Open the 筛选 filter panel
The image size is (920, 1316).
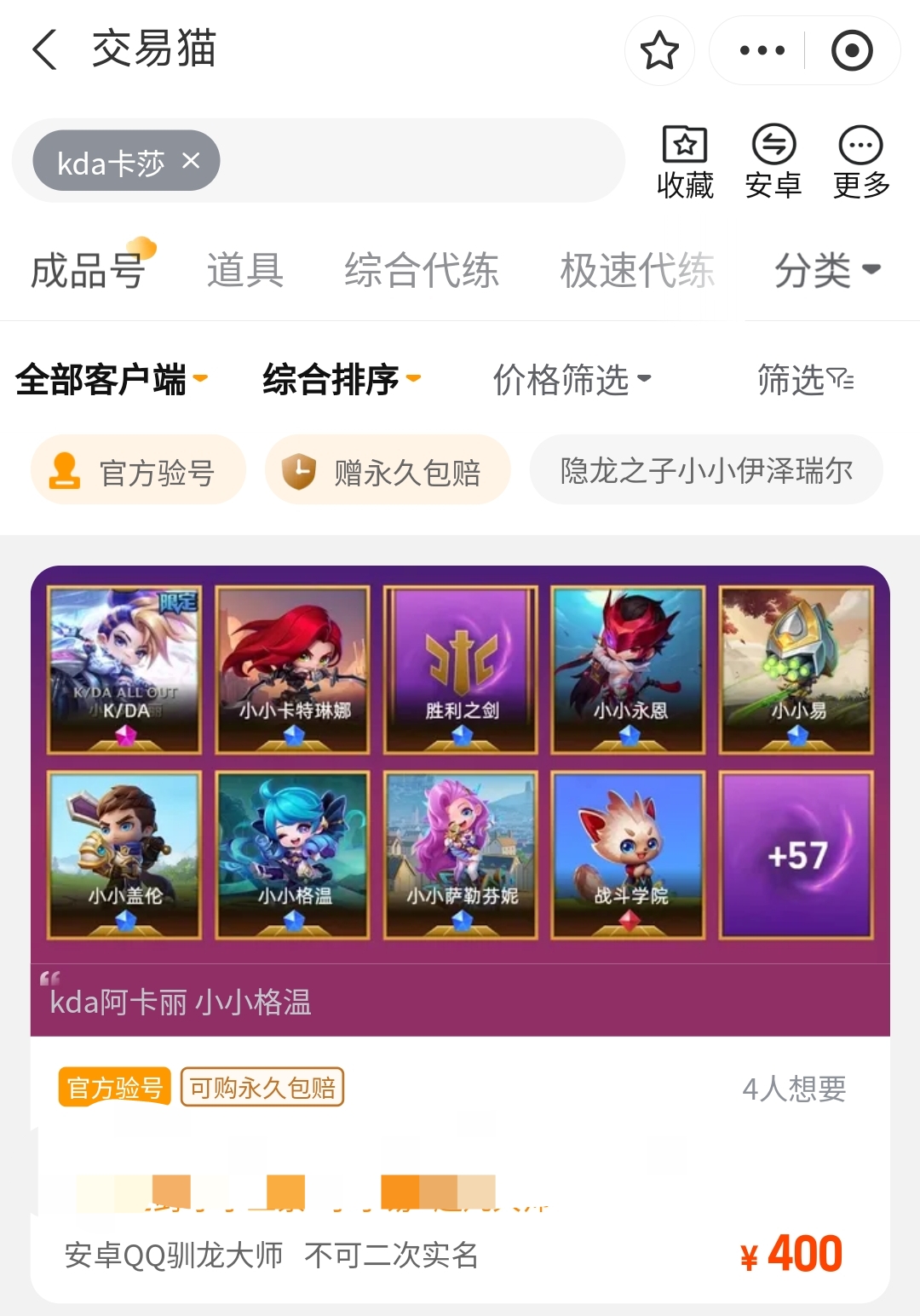click(x=805, y=380)
